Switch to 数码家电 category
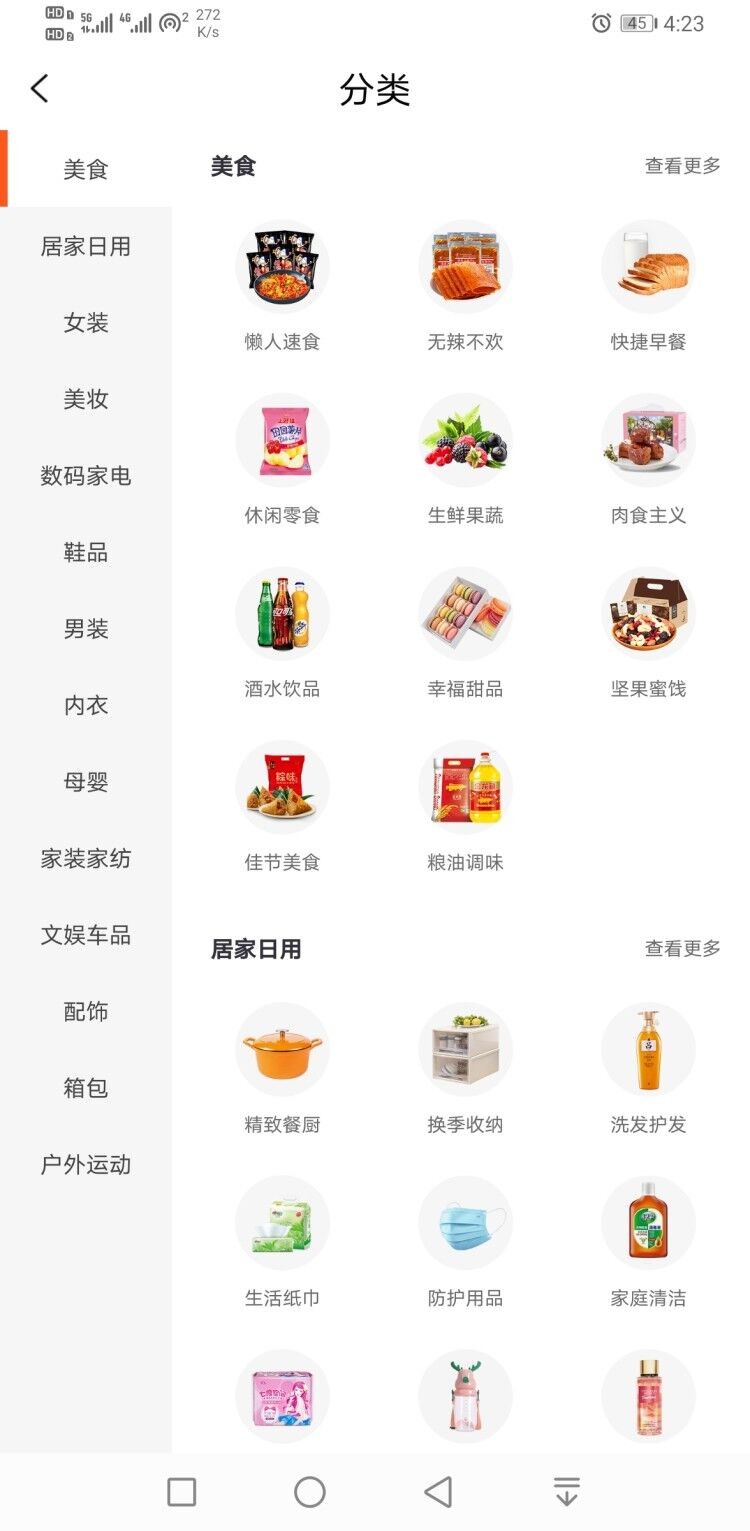 [x=86, y=476]
